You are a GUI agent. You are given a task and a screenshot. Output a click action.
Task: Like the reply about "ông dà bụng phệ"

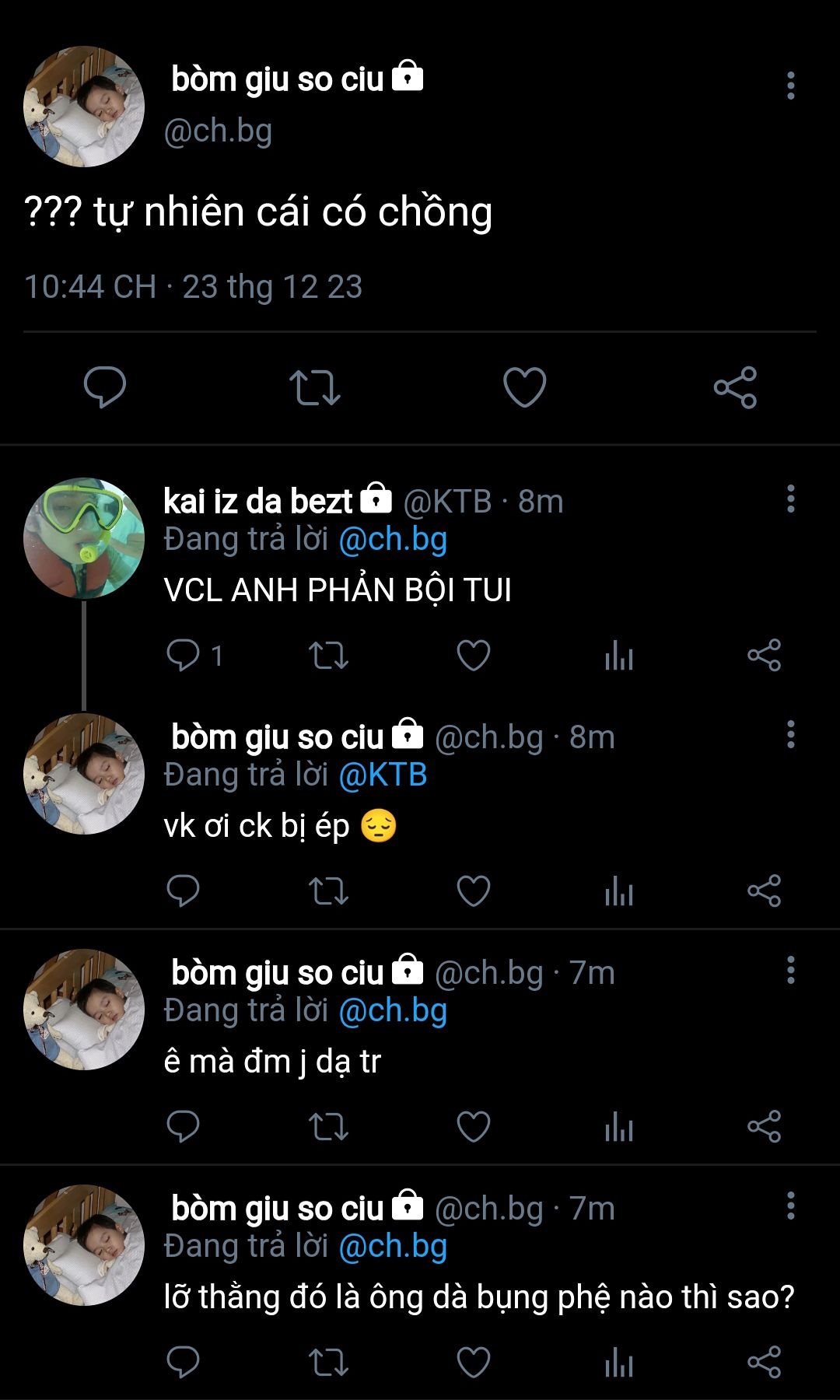(x=473, y=1363)
